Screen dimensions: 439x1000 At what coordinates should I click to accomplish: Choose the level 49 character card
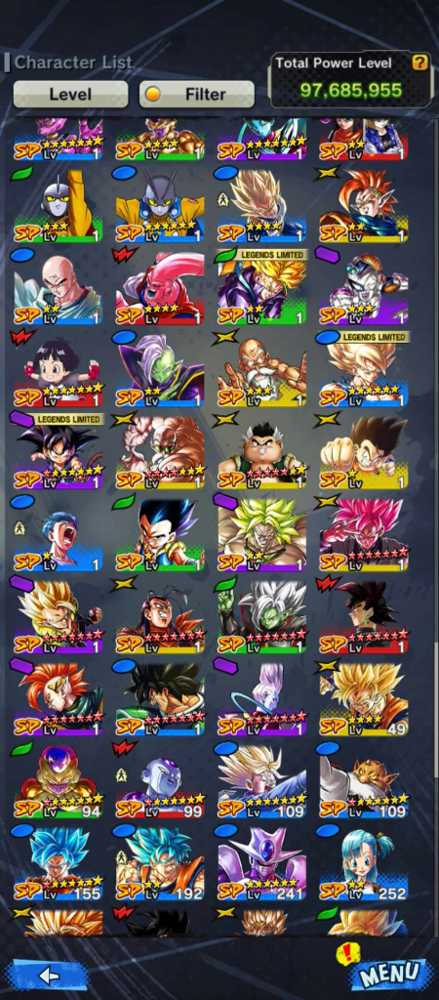[364, 699]
